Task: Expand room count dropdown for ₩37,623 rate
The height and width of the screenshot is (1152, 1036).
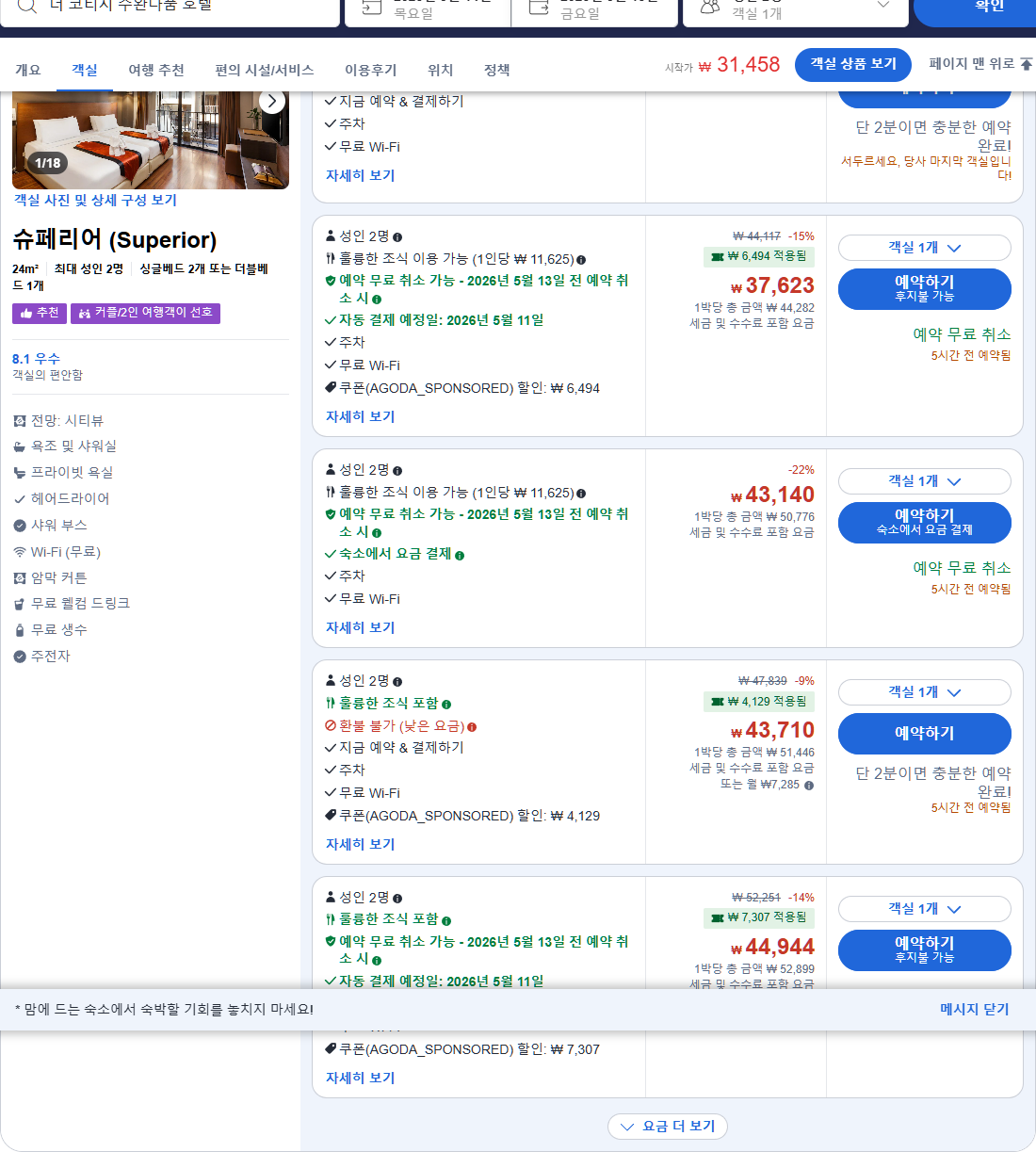Action: pyautogui.click(x=924, y=248)
